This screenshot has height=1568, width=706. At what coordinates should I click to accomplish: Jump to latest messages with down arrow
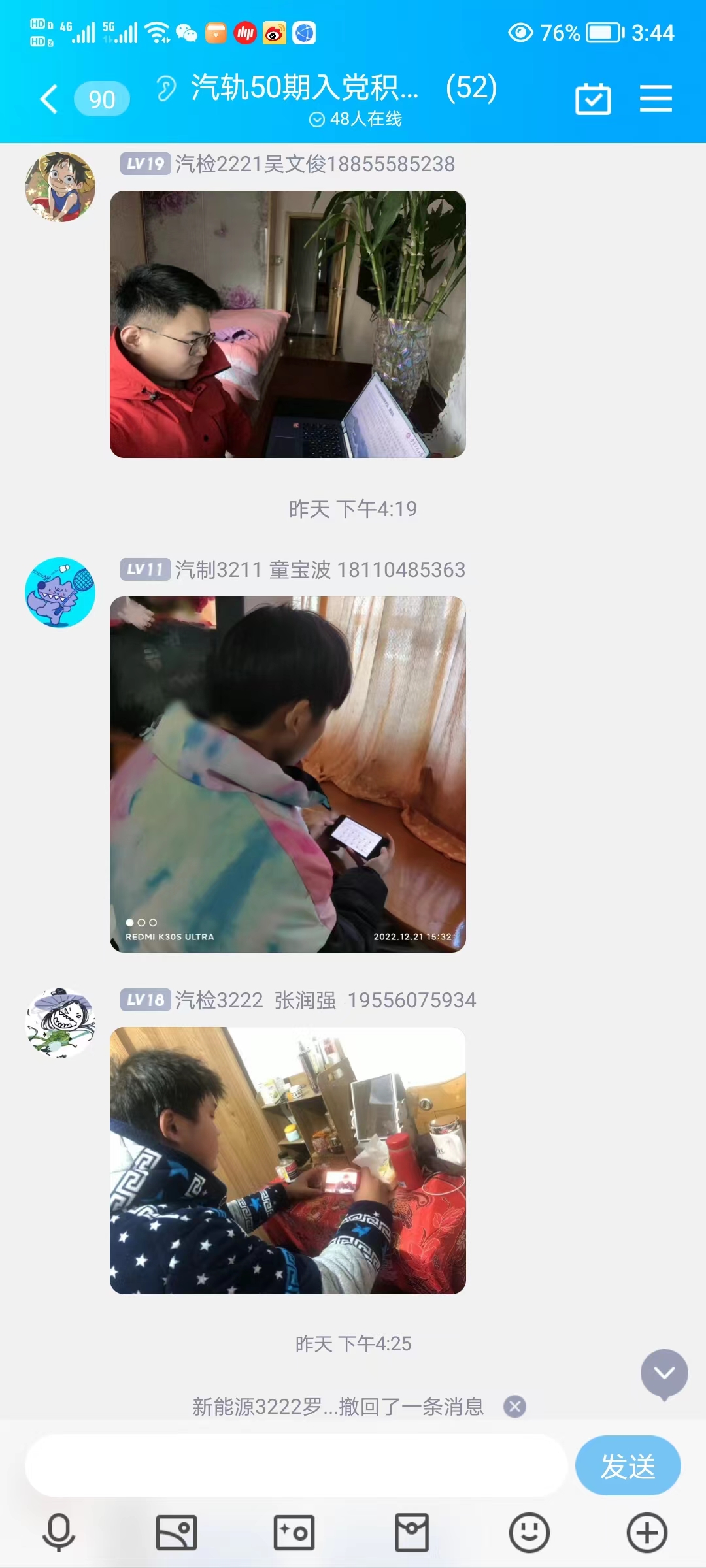664,1374
